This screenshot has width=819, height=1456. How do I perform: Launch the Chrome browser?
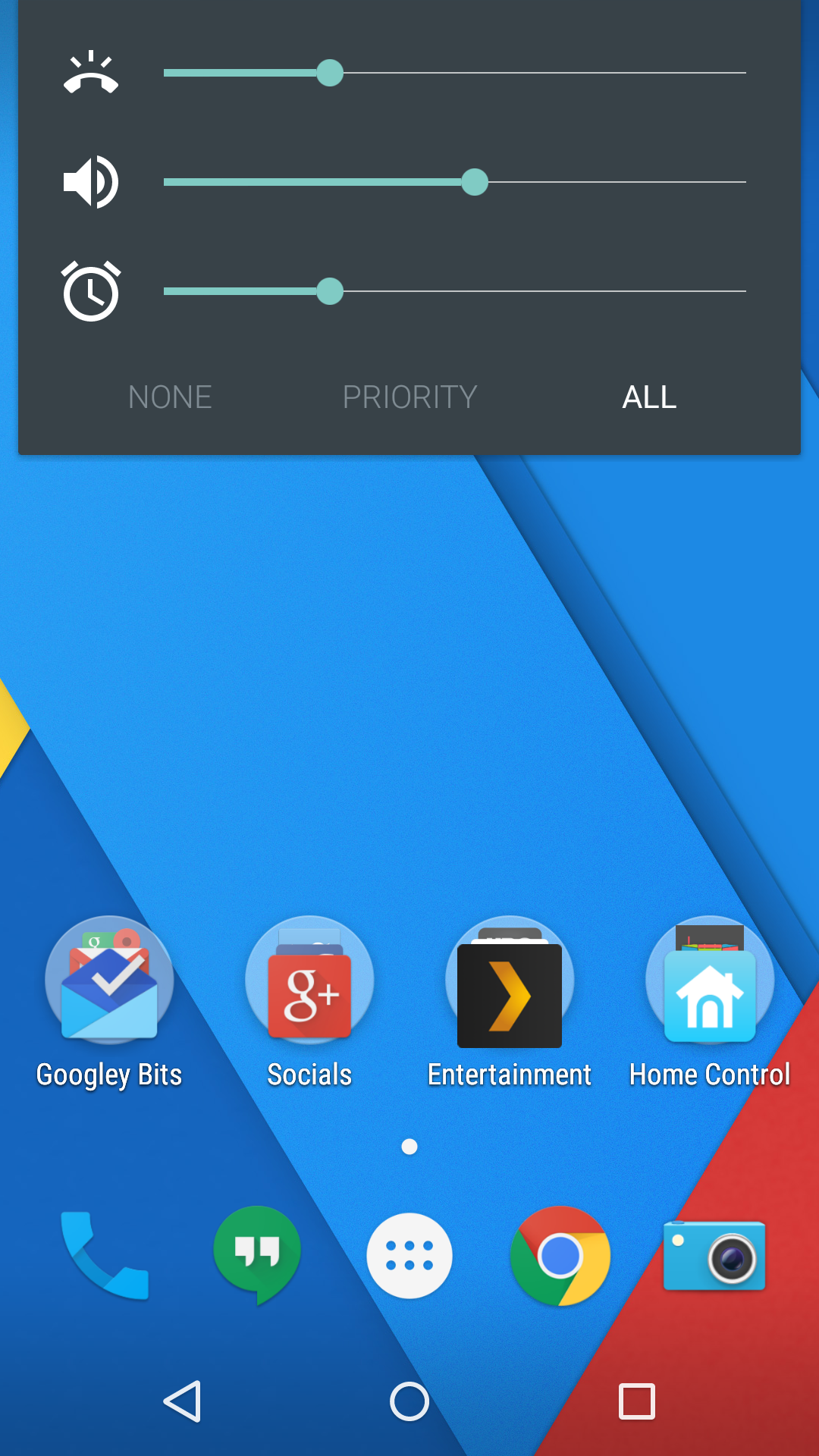pyautogui.click(x=560, y=1256)
